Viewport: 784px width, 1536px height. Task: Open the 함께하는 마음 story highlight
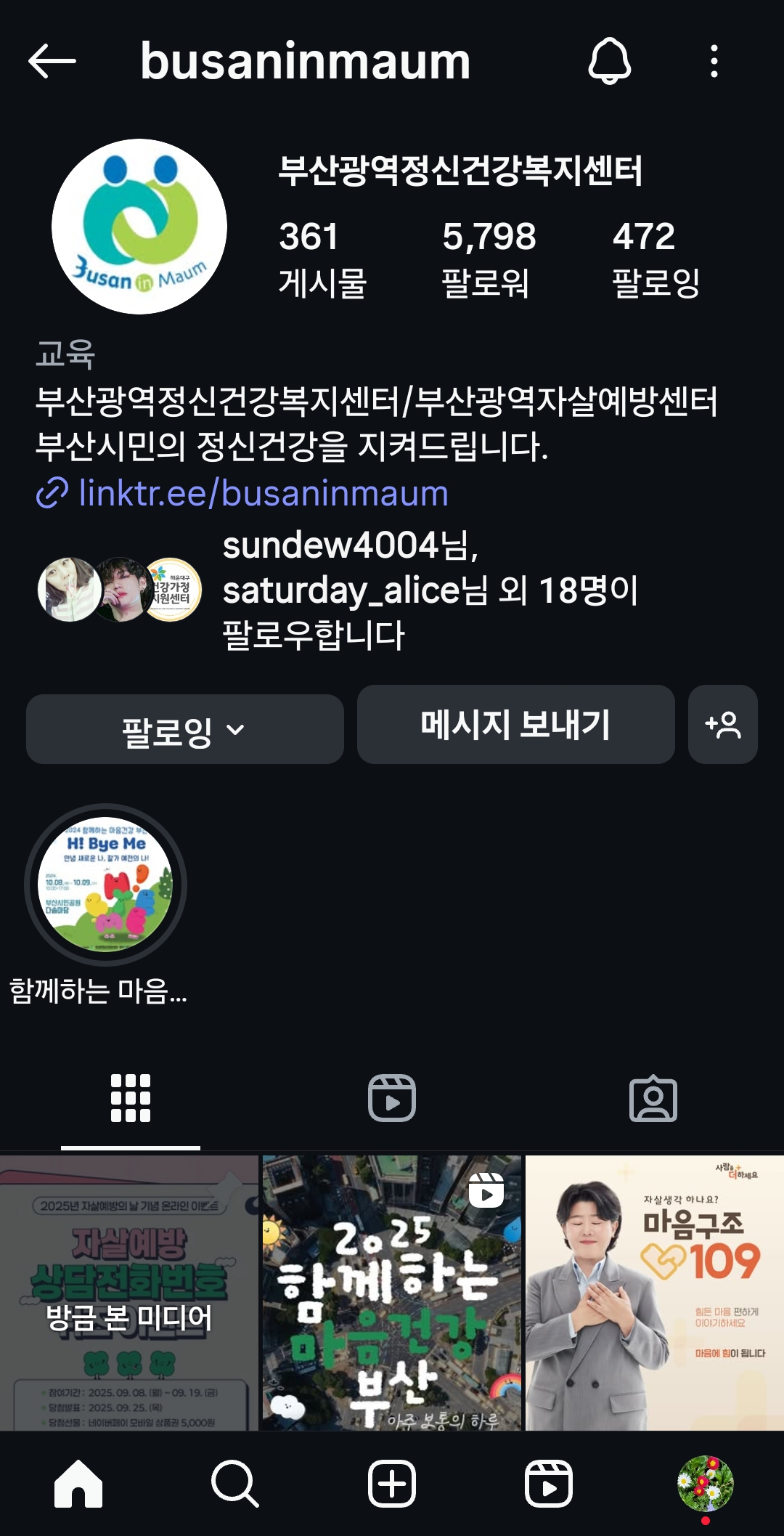(x=105, y=885)
